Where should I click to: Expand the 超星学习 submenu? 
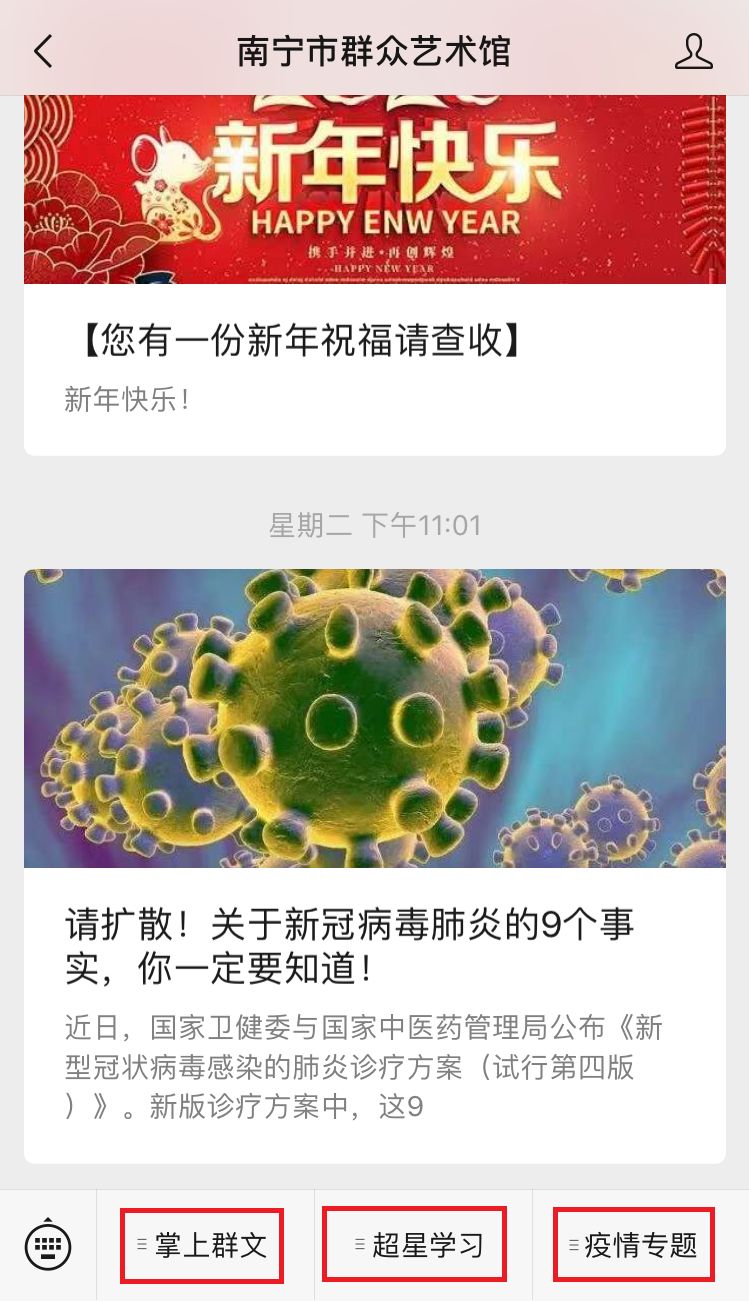point(416,1244)
